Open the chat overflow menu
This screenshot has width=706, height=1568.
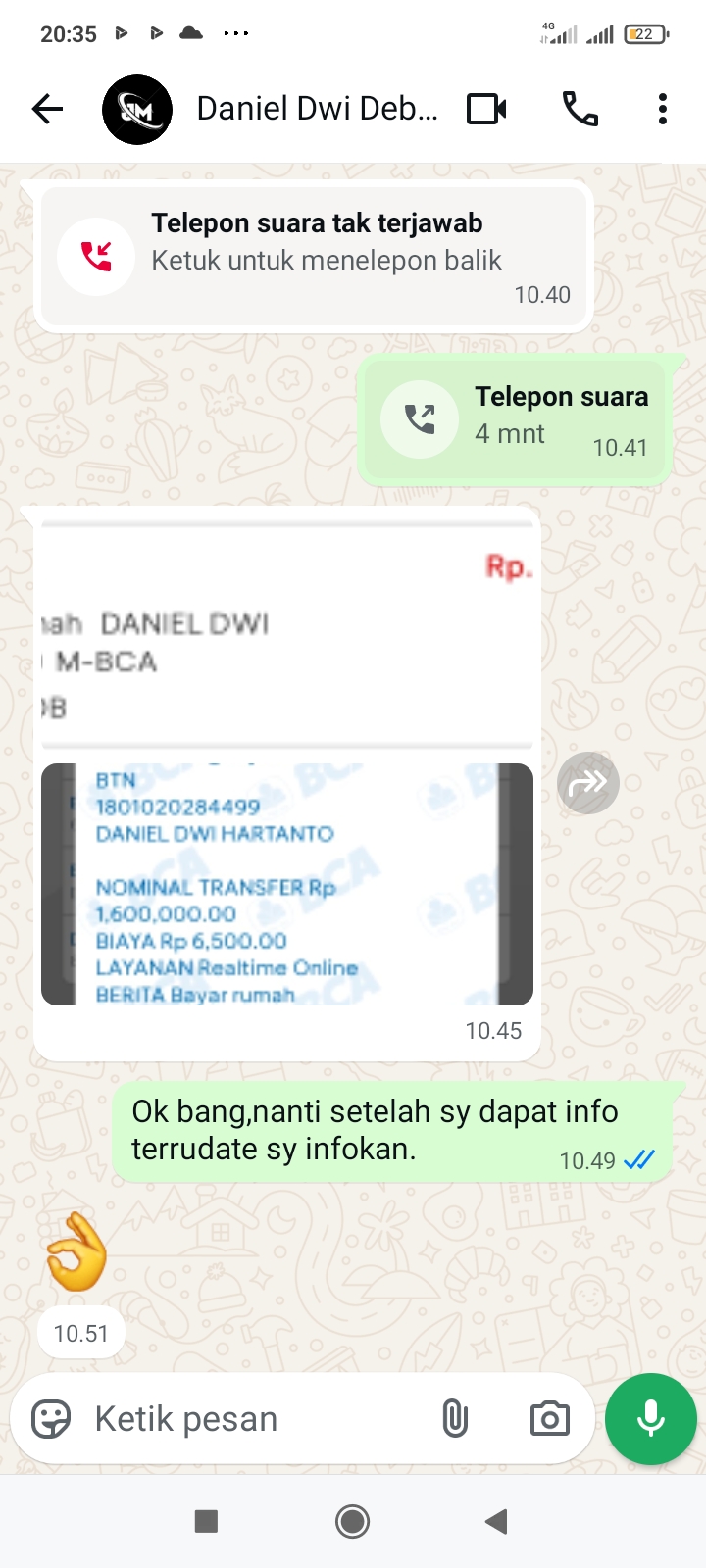pyautogui.click(x=663, y=109)
